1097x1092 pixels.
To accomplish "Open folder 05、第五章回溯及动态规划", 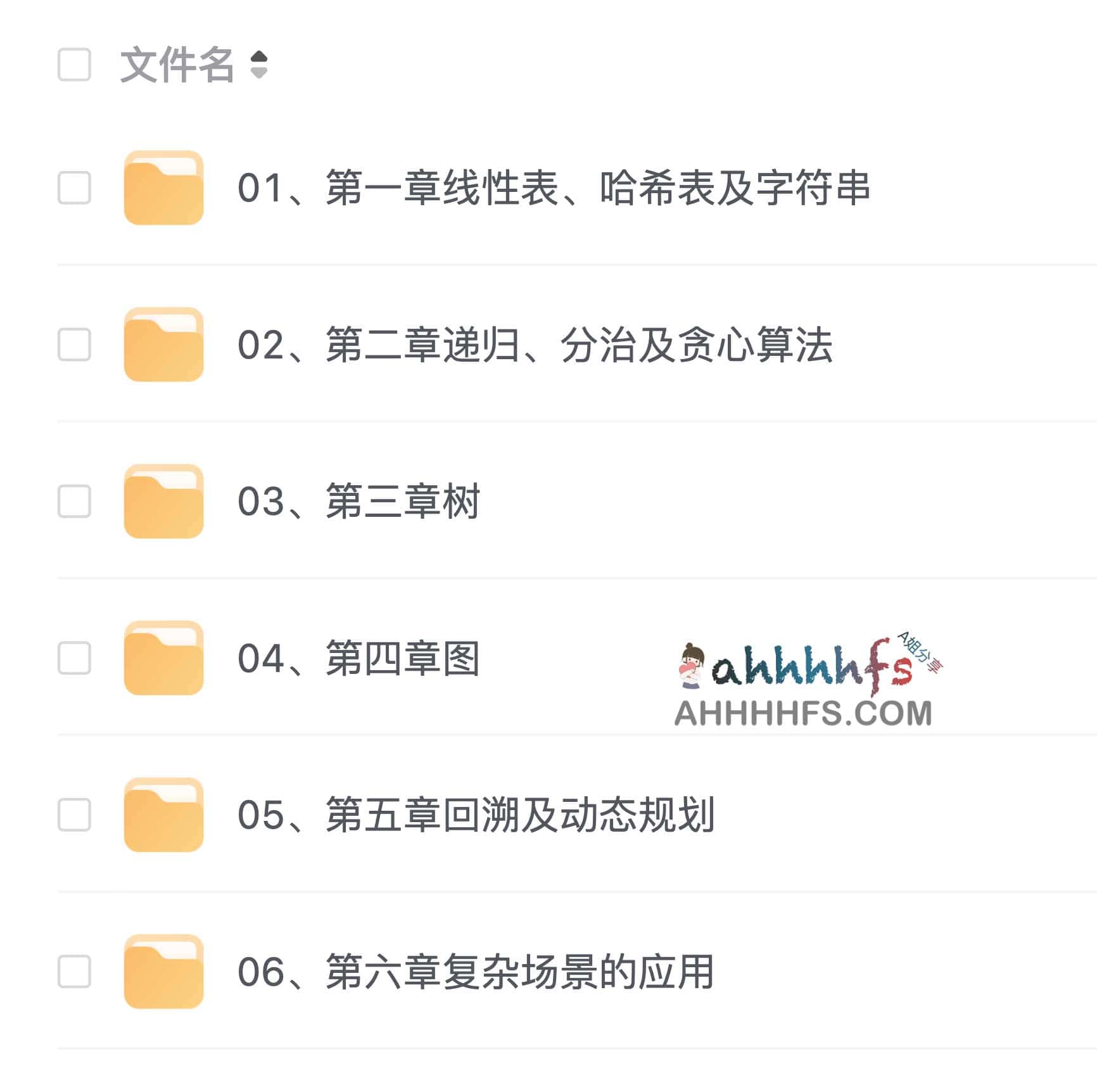I will pyautogui.click(x=475, y=815).
